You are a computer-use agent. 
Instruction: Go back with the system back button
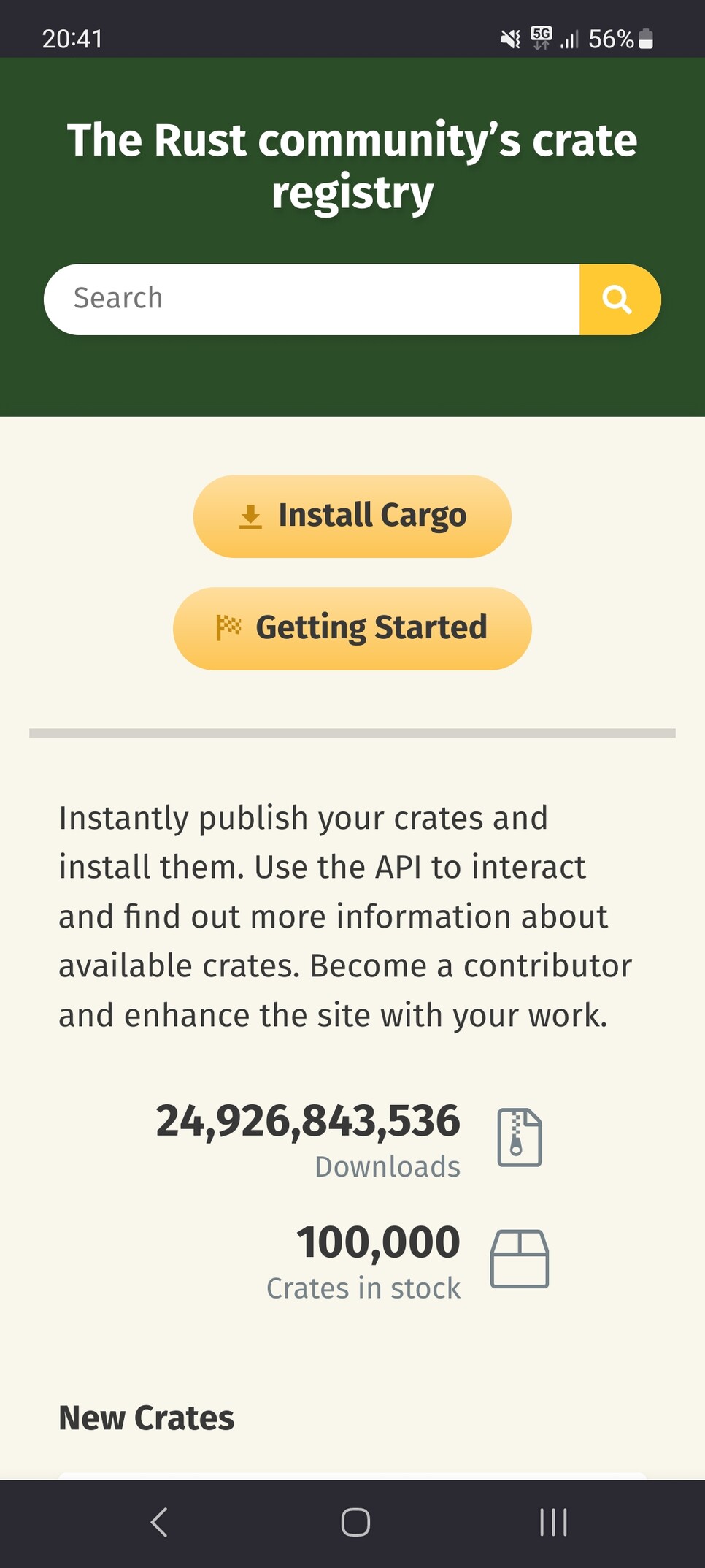[159, 1523]
